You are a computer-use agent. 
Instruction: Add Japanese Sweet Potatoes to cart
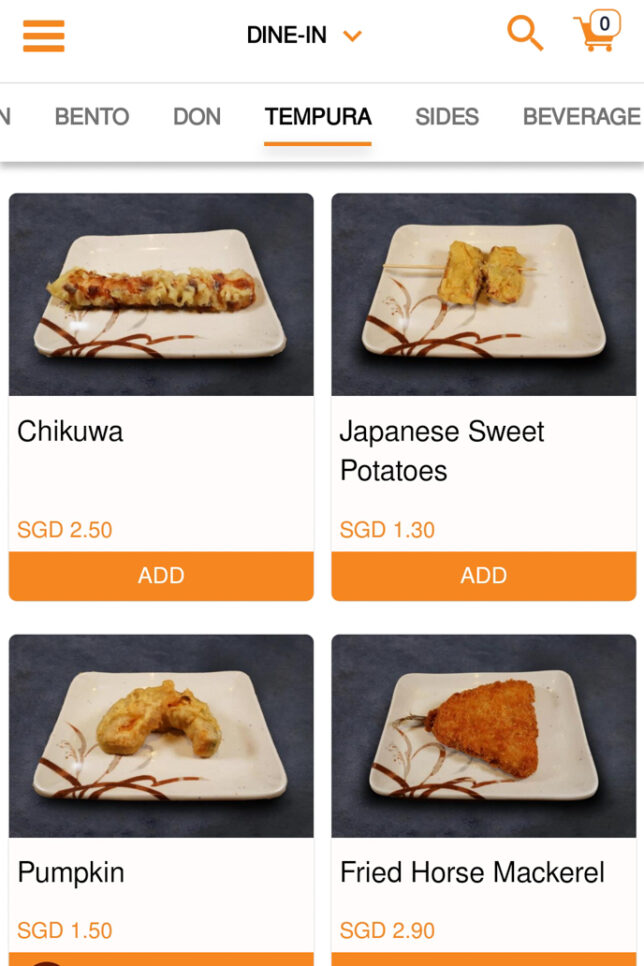coord(484,576)
